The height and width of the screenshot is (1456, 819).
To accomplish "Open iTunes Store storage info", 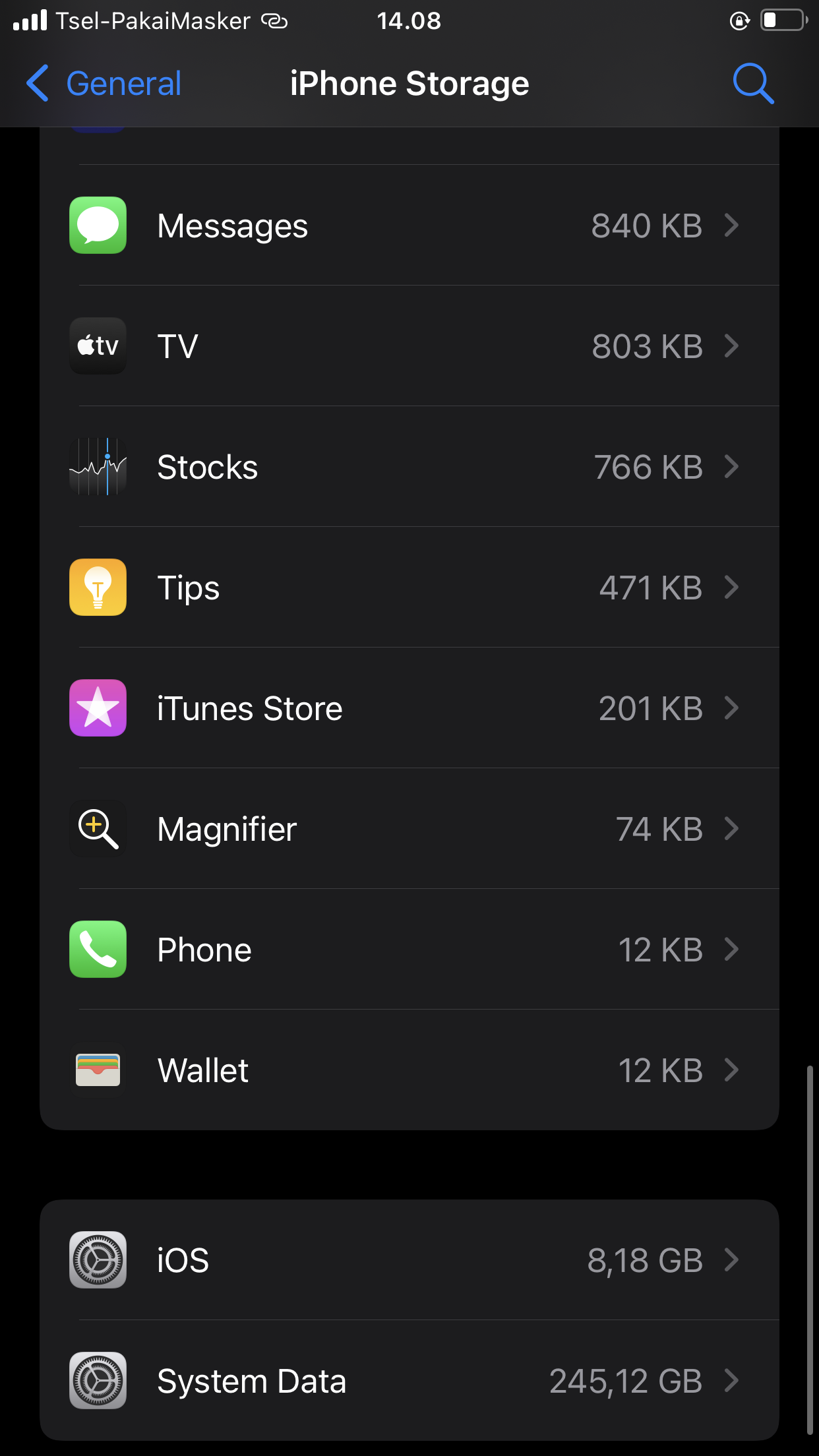I will 409,708.
